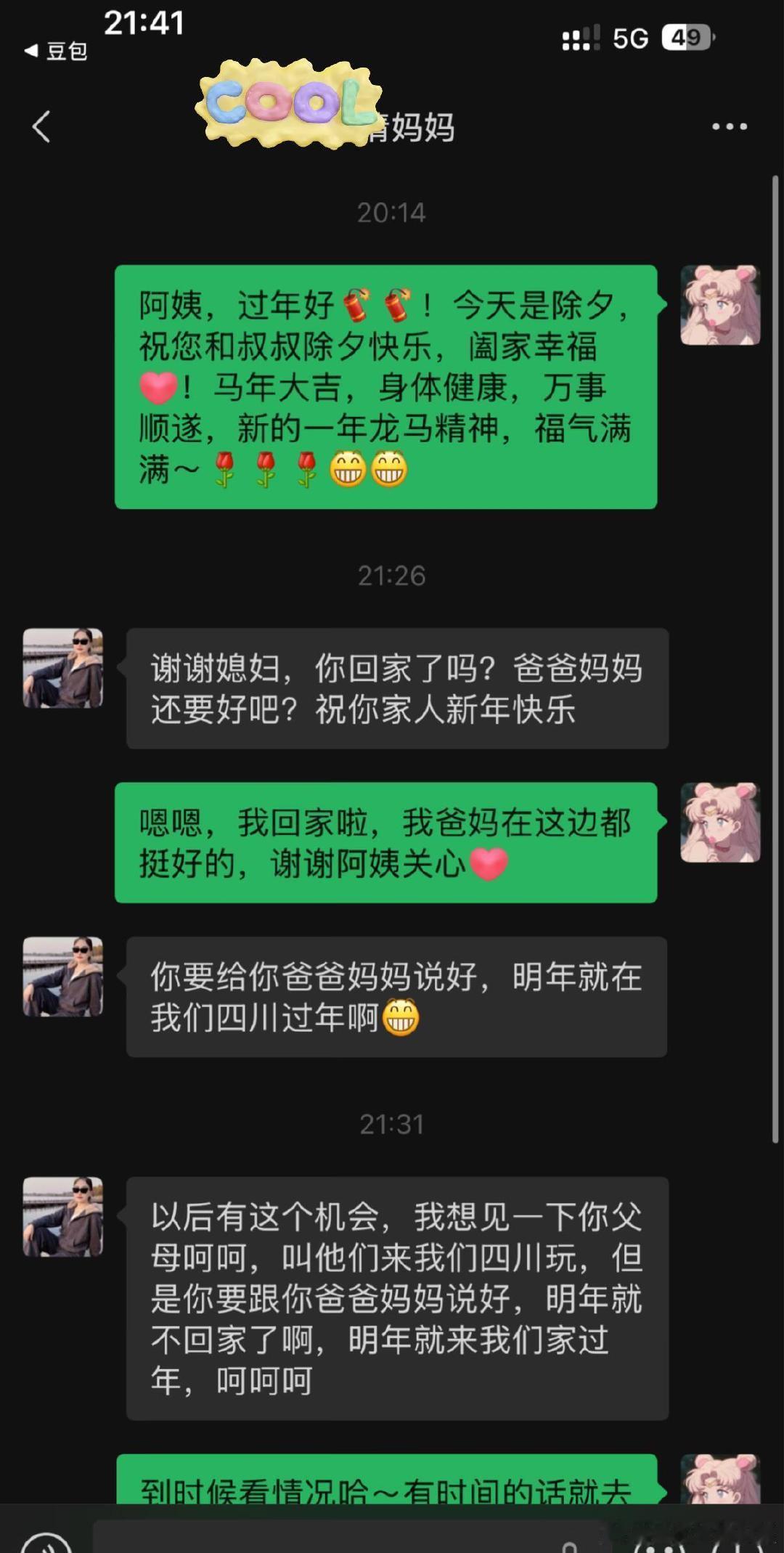Tap the 21:41 clock in the status bar

tap(143, 24)
